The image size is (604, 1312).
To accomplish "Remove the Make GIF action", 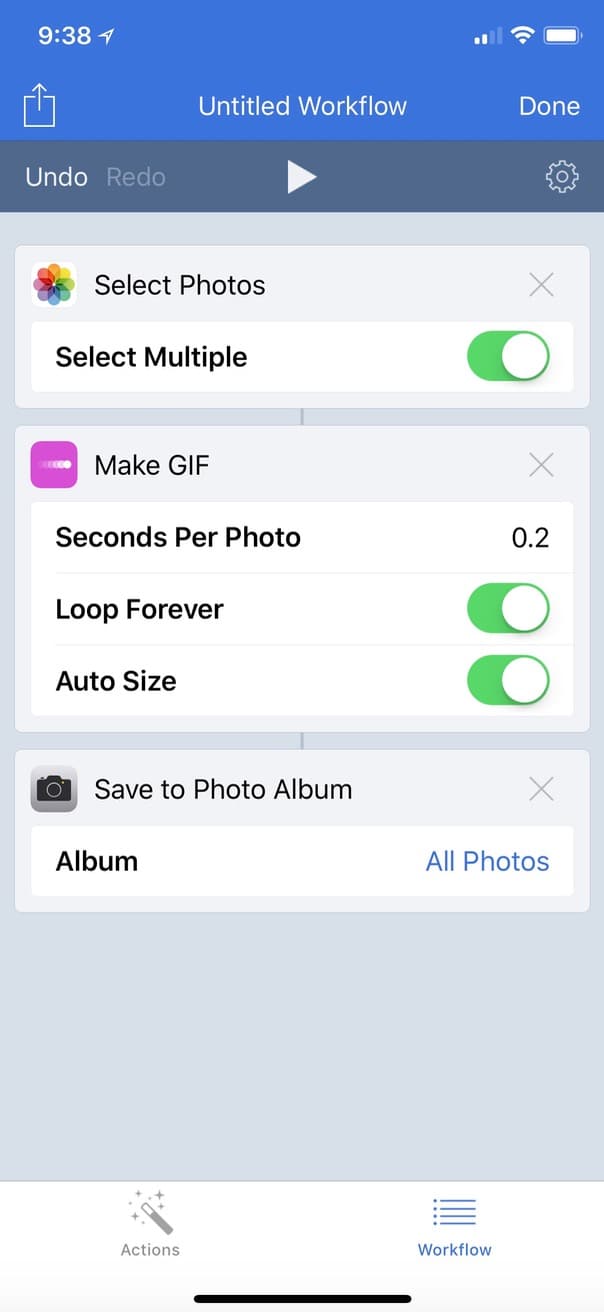I will tap(541, 465).
